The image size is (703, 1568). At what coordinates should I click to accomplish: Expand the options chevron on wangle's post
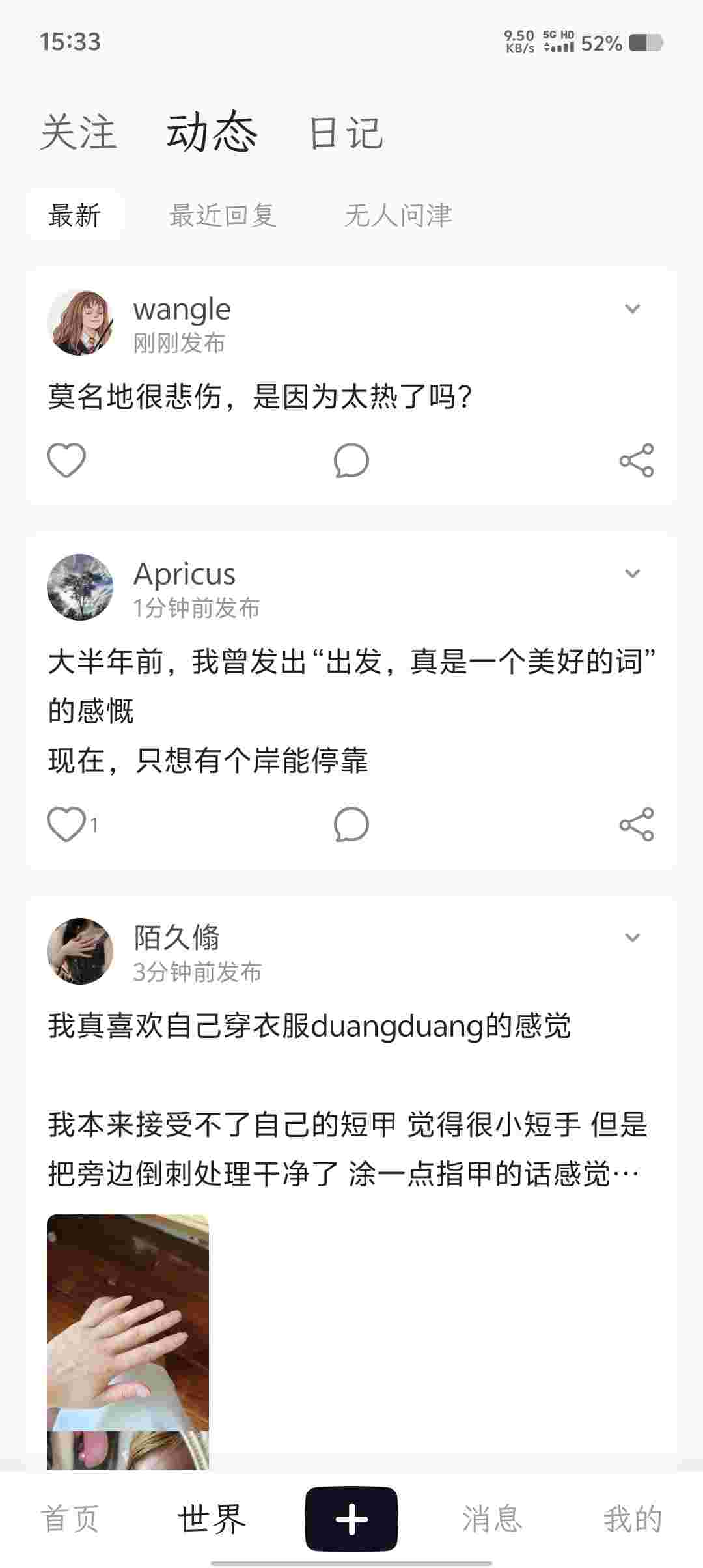[x=632, y=309]
